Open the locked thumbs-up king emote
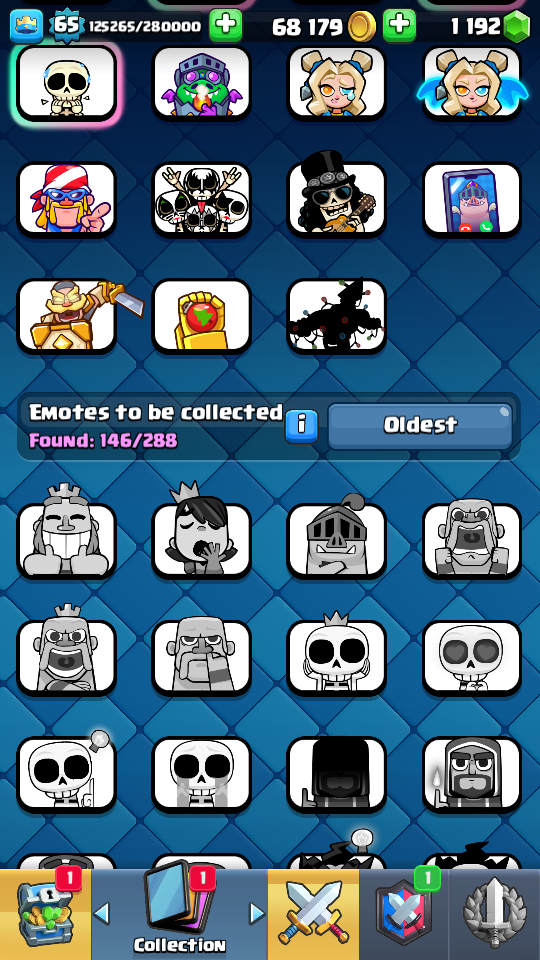 (x=67, y=541)
